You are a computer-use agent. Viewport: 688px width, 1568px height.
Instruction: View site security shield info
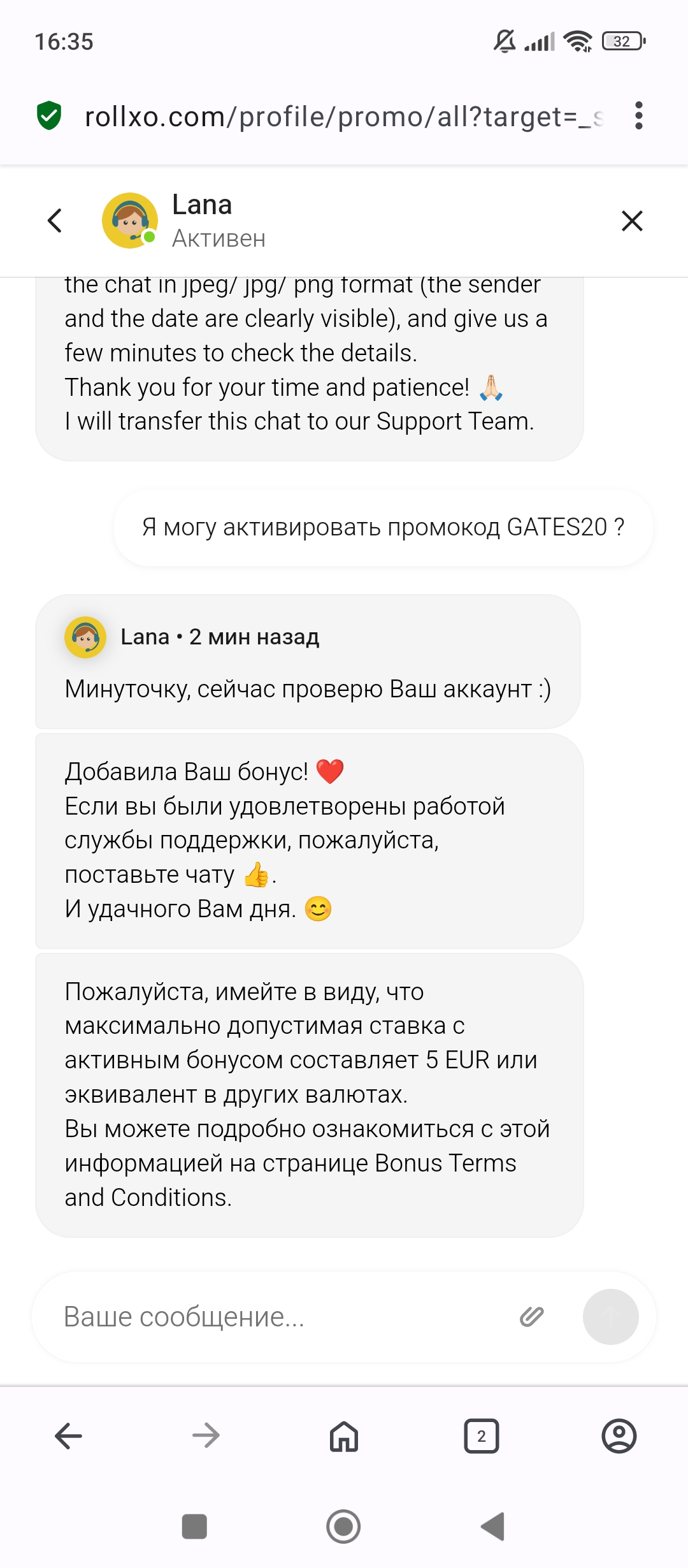49,116
